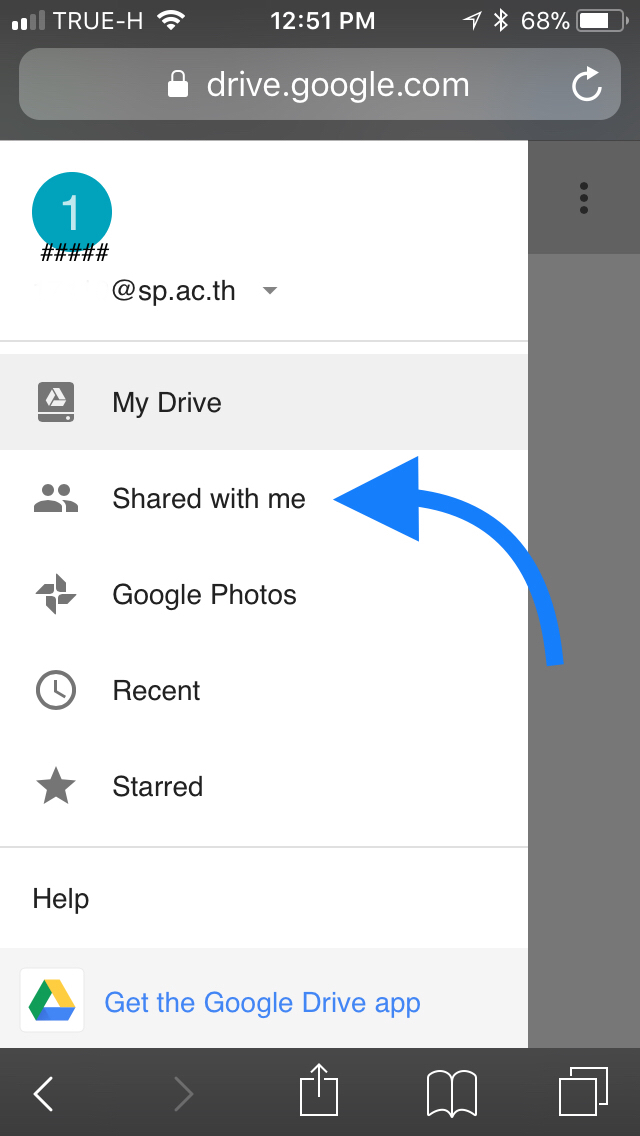640x1136 pixels.
Task: Expand the account switcher dropdown
Action: (270, 291)
